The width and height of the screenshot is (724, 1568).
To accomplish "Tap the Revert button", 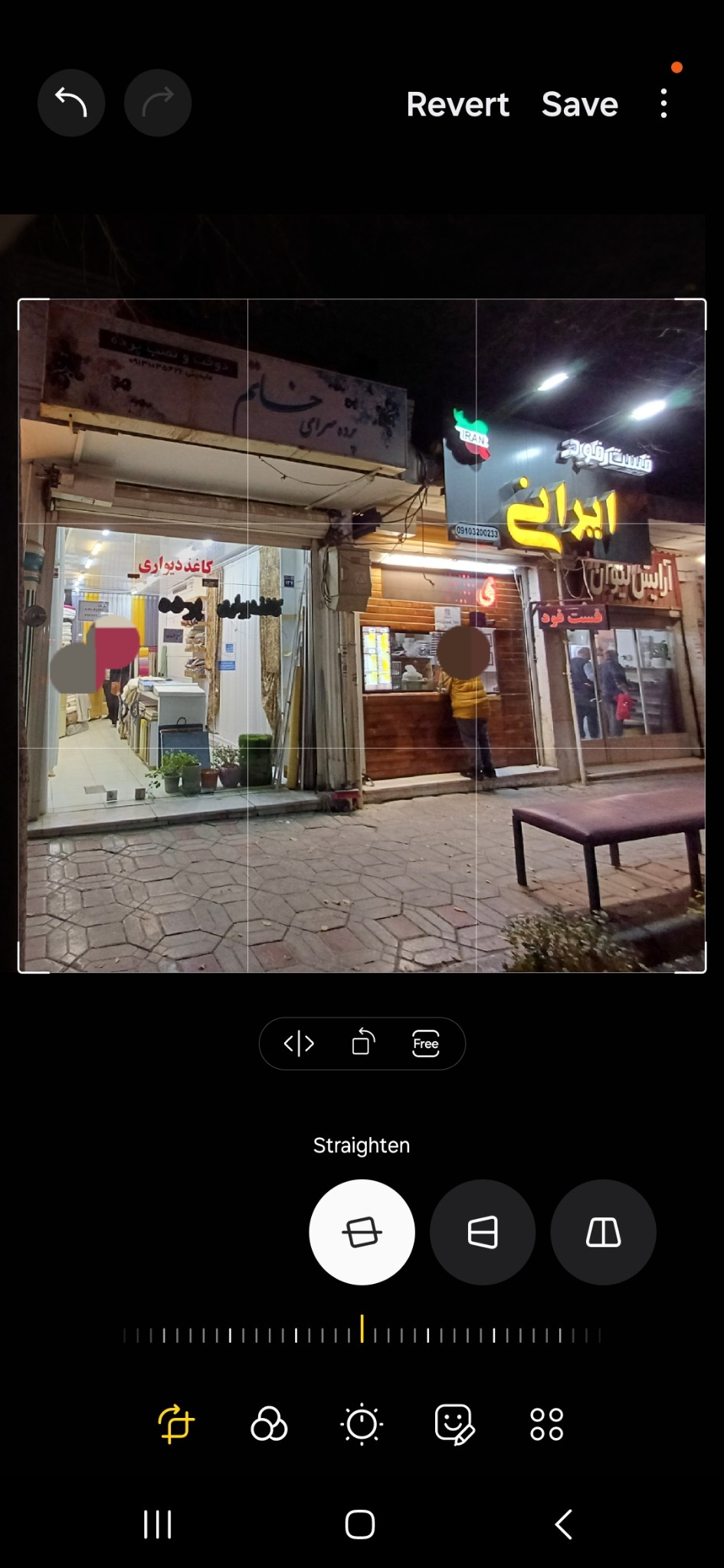I will tap(457, 104).
